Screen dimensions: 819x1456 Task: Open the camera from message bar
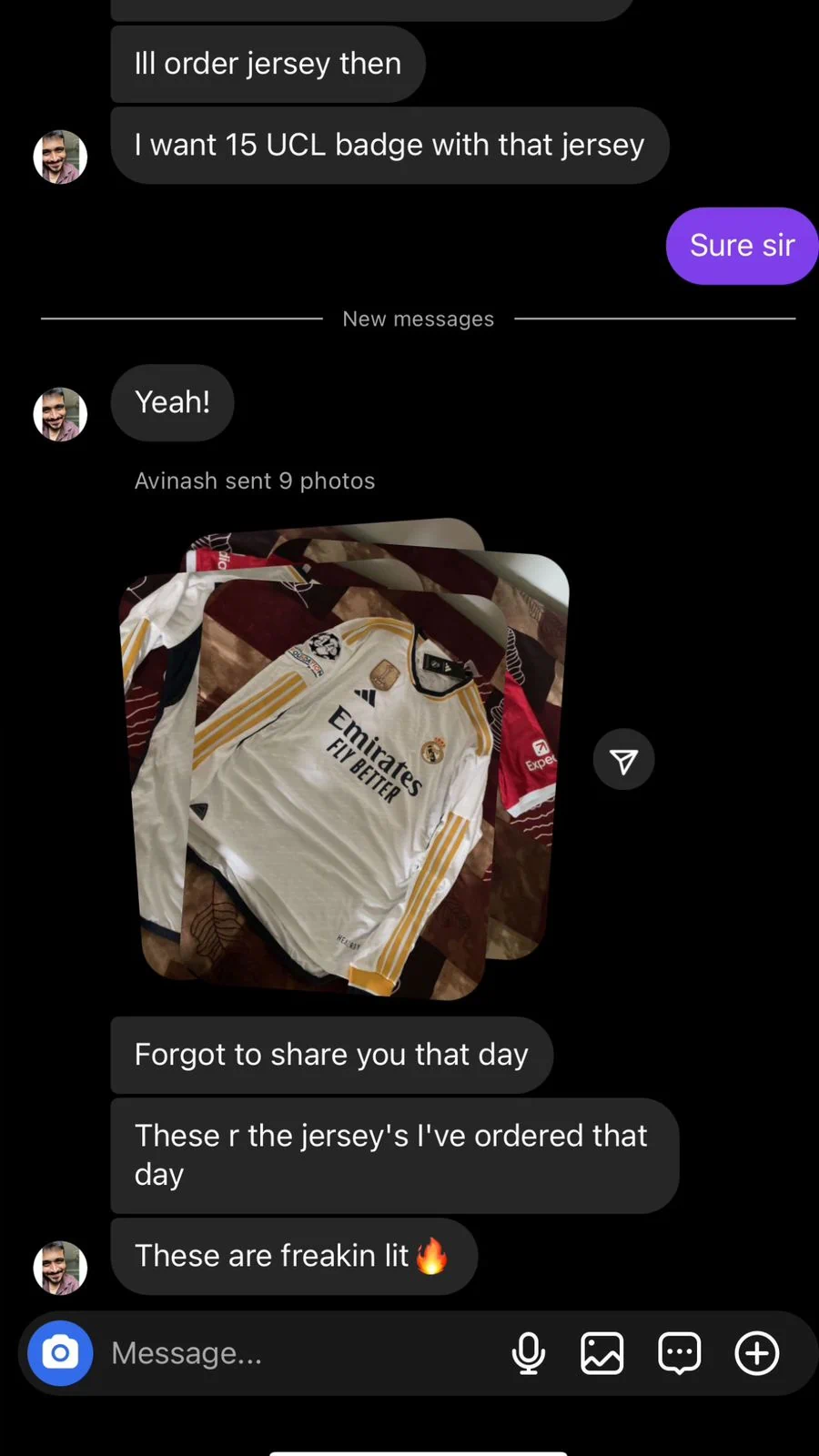[60, 1353]
